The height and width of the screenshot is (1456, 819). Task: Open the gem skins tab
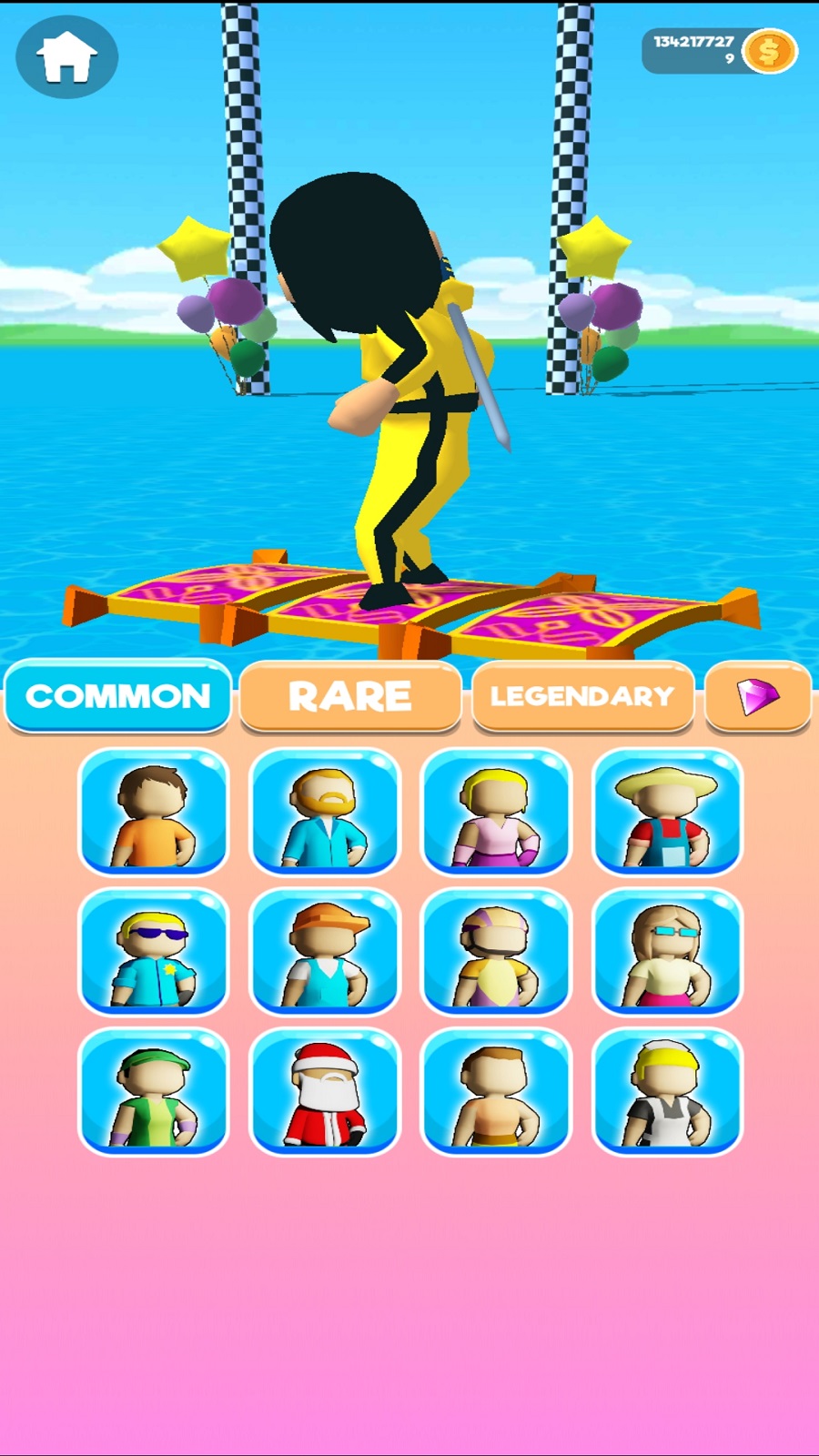click(x=757, y=696)
